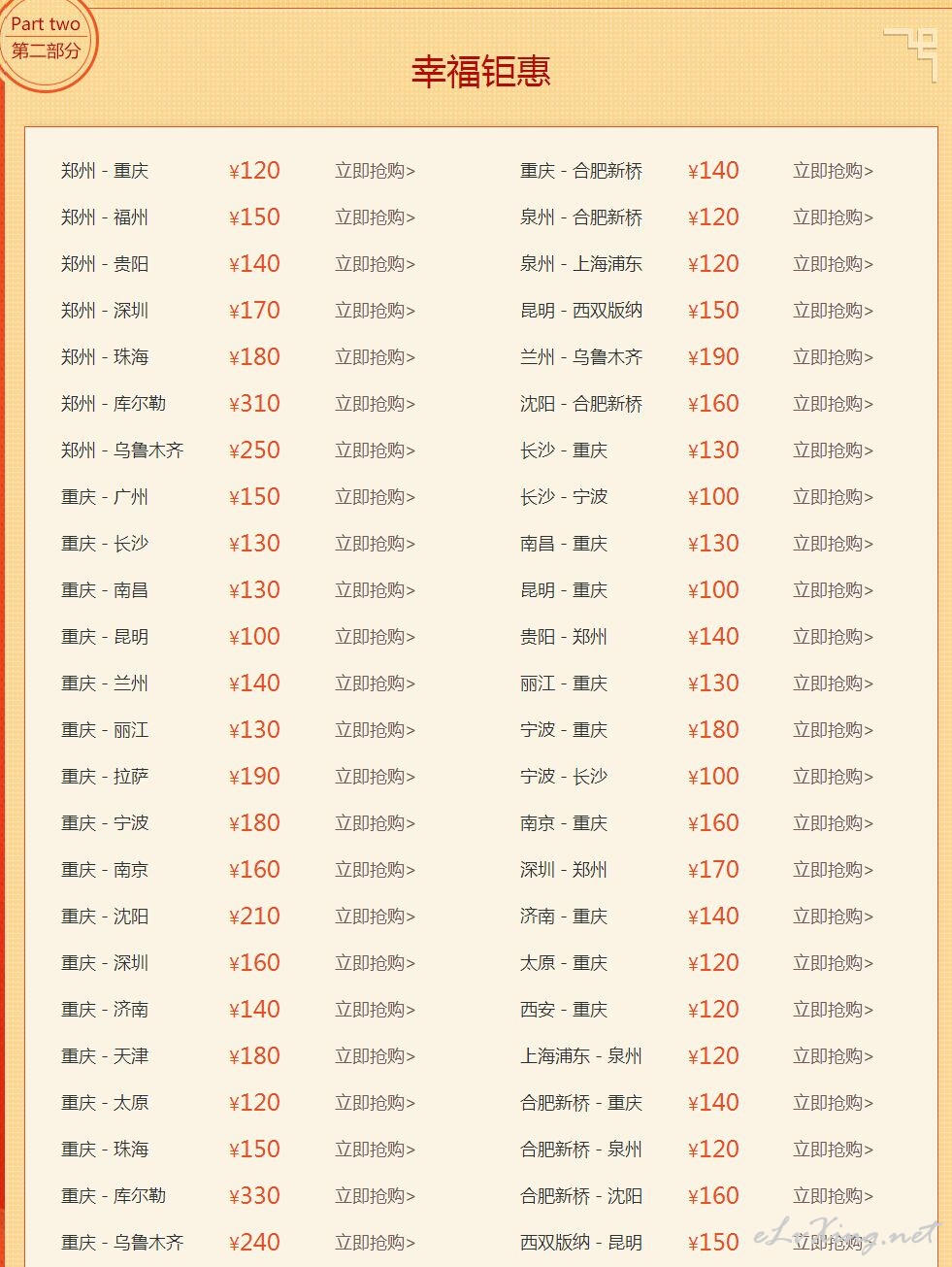Tap 立即抢购 for 合肥新桥 - 沈阳
This screenshot has height=1267, width=952.
(x=833, y=1196)
